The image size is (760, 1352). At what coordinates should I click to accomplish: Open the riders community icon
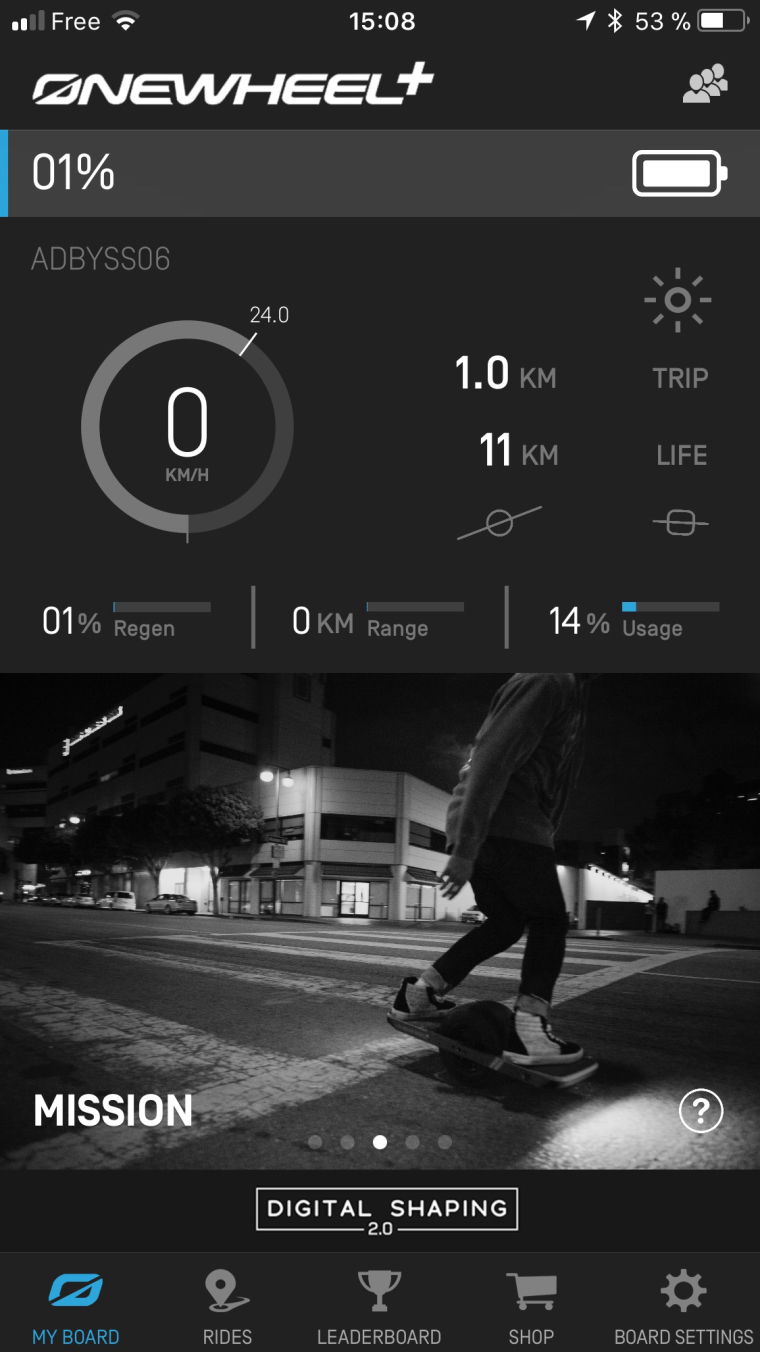point(706,87)
